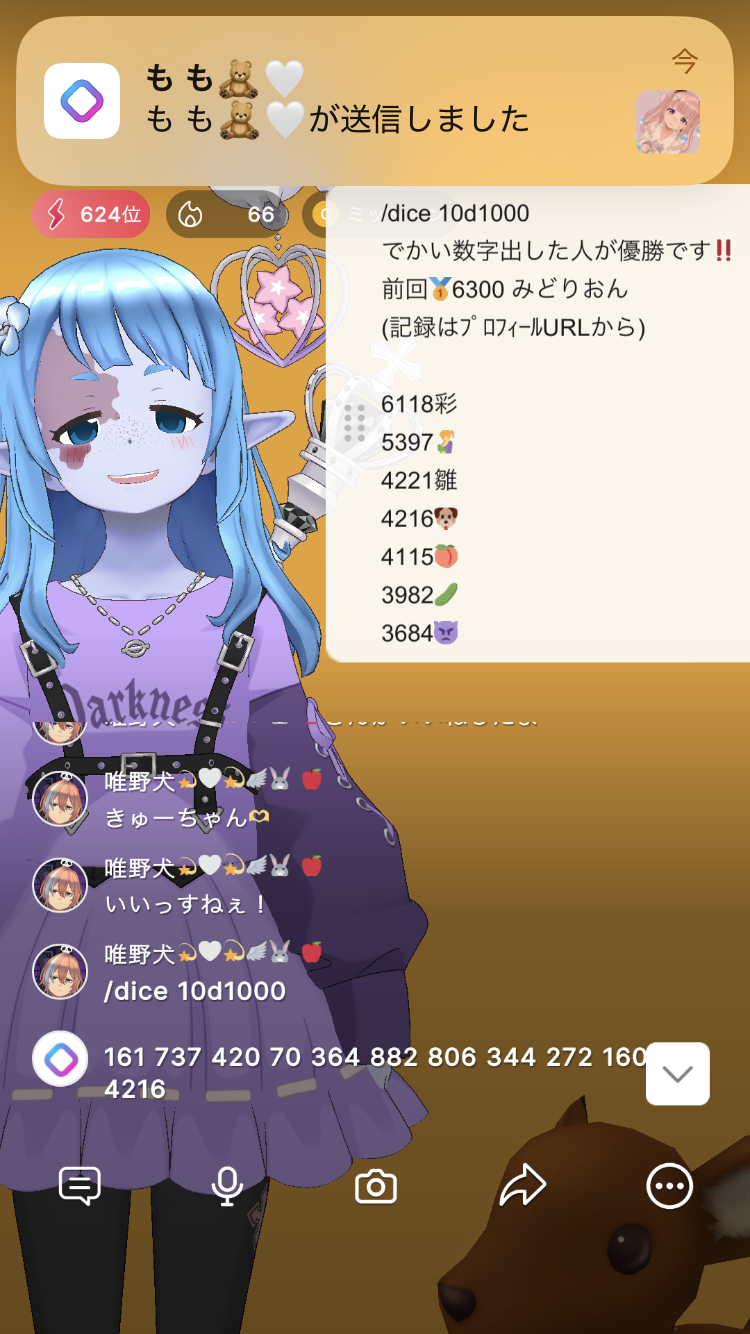
Task: Share this live stream
Action: 523,1186
